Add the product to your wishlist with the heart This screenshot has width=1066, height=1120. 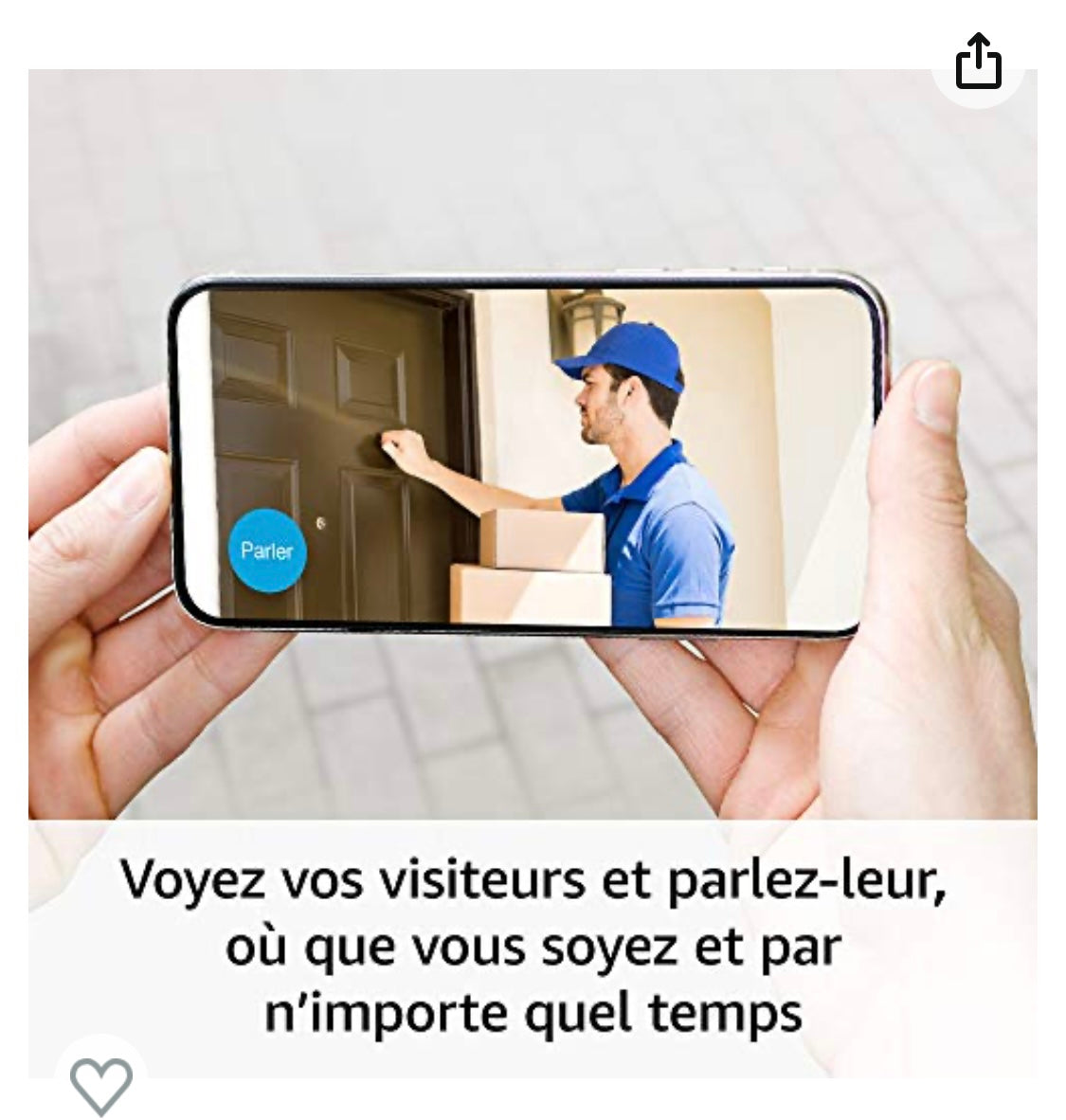(101, 1085)
